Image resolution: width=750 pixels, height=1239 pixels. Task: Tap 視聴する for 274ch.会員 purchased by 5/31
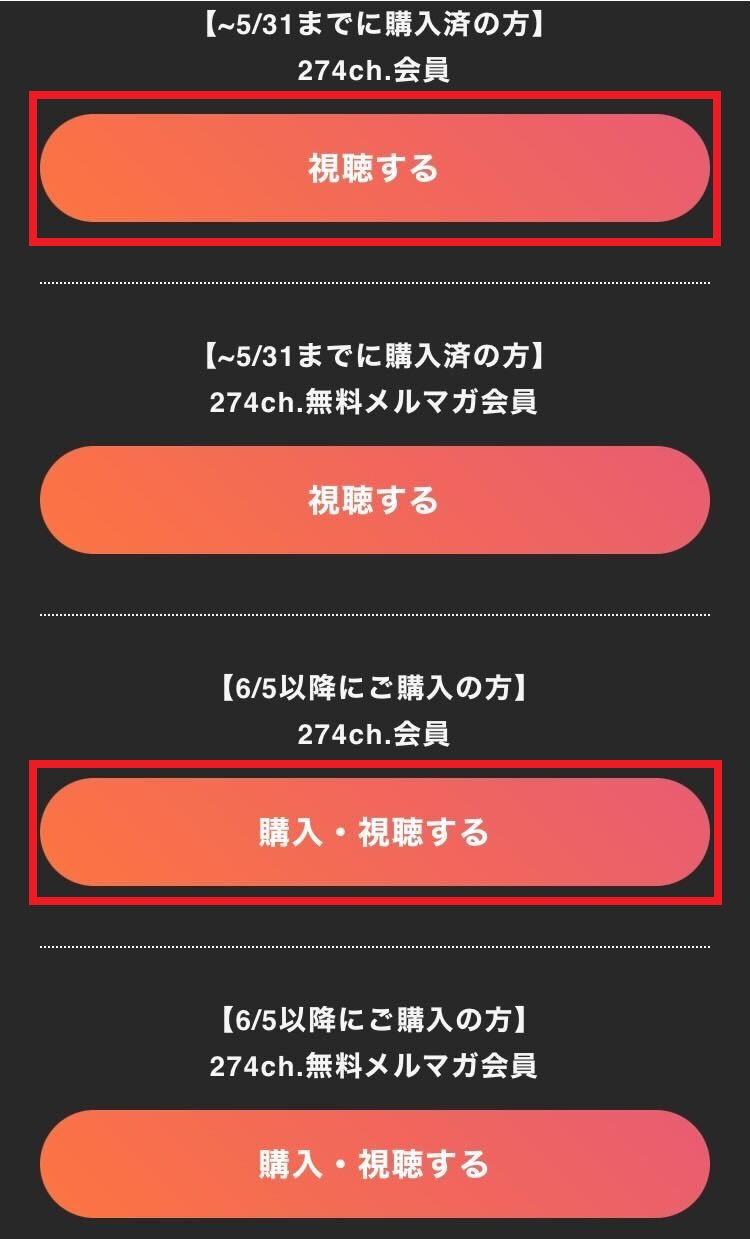374,168
